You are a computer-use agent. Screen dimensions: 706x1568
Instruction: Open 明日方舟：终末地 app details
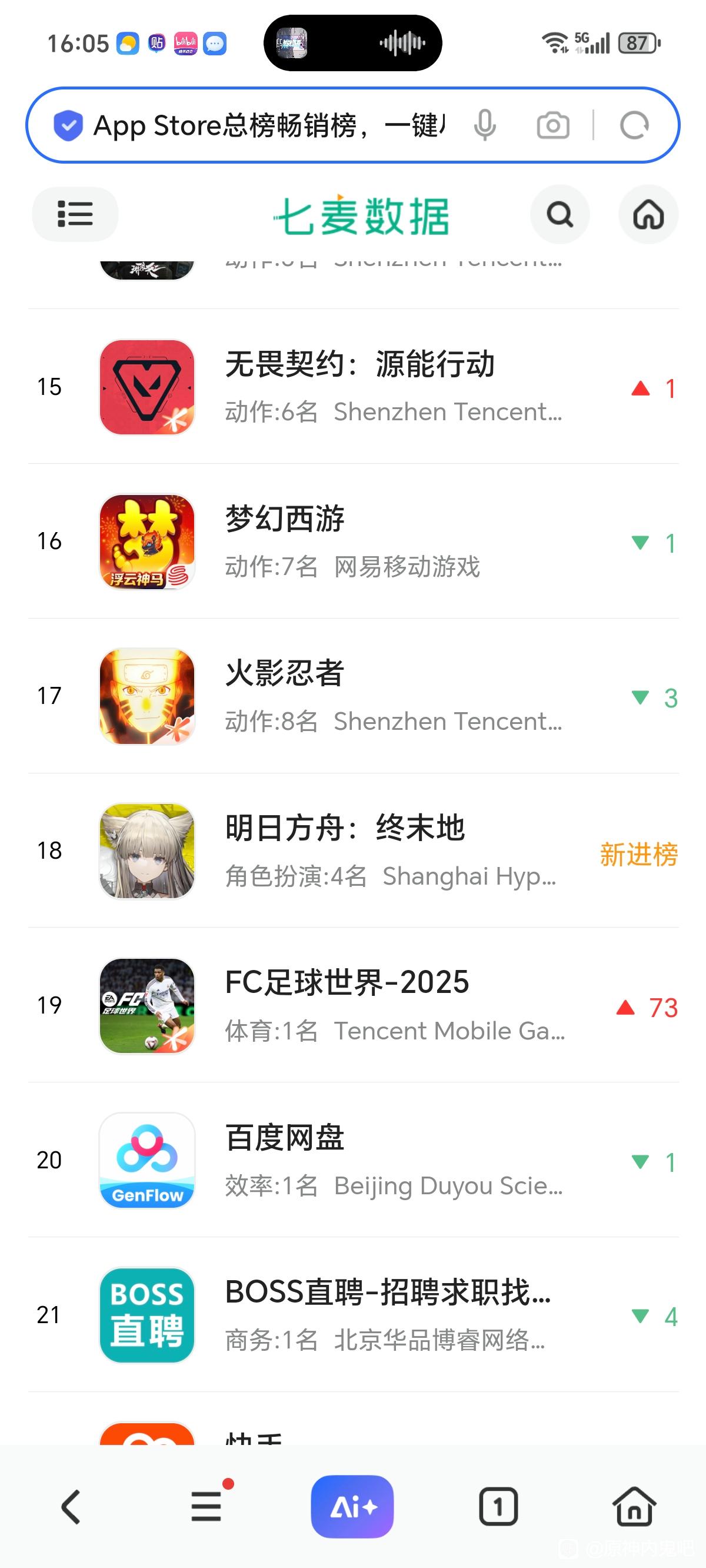[x=353, y=851]
